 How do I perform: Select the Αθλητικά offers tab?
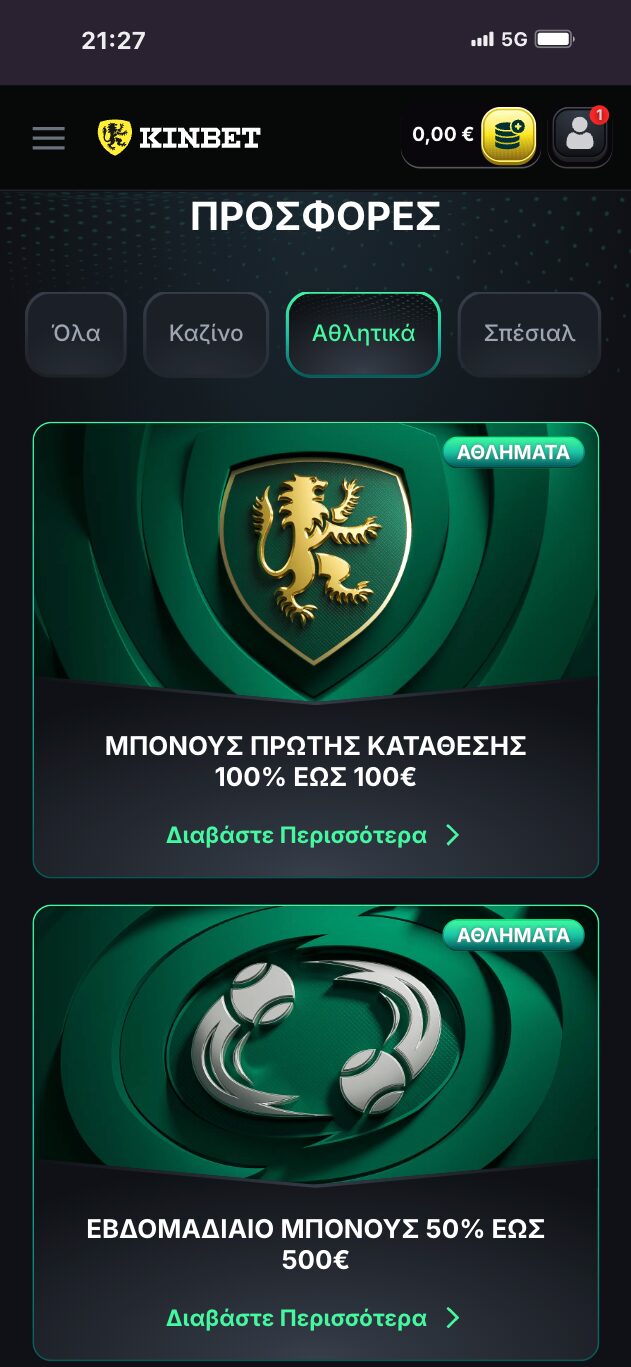363,334
